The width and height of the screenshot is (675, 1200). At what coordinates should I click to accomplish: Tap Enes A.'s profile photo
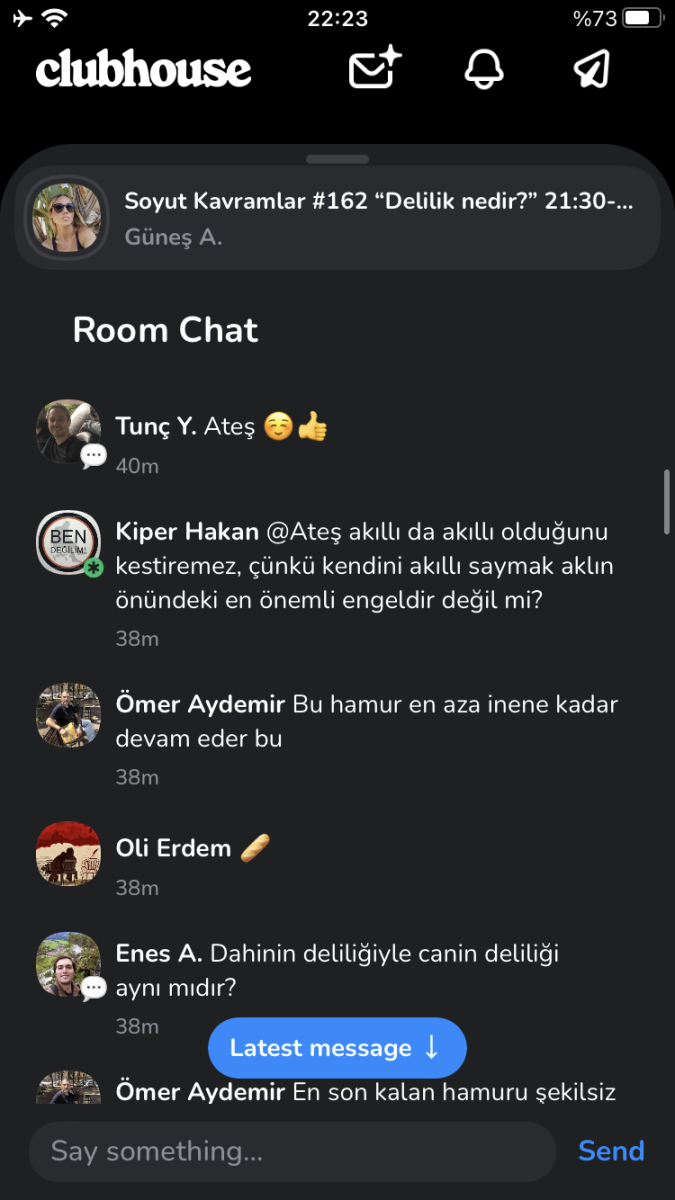[68, 965]
